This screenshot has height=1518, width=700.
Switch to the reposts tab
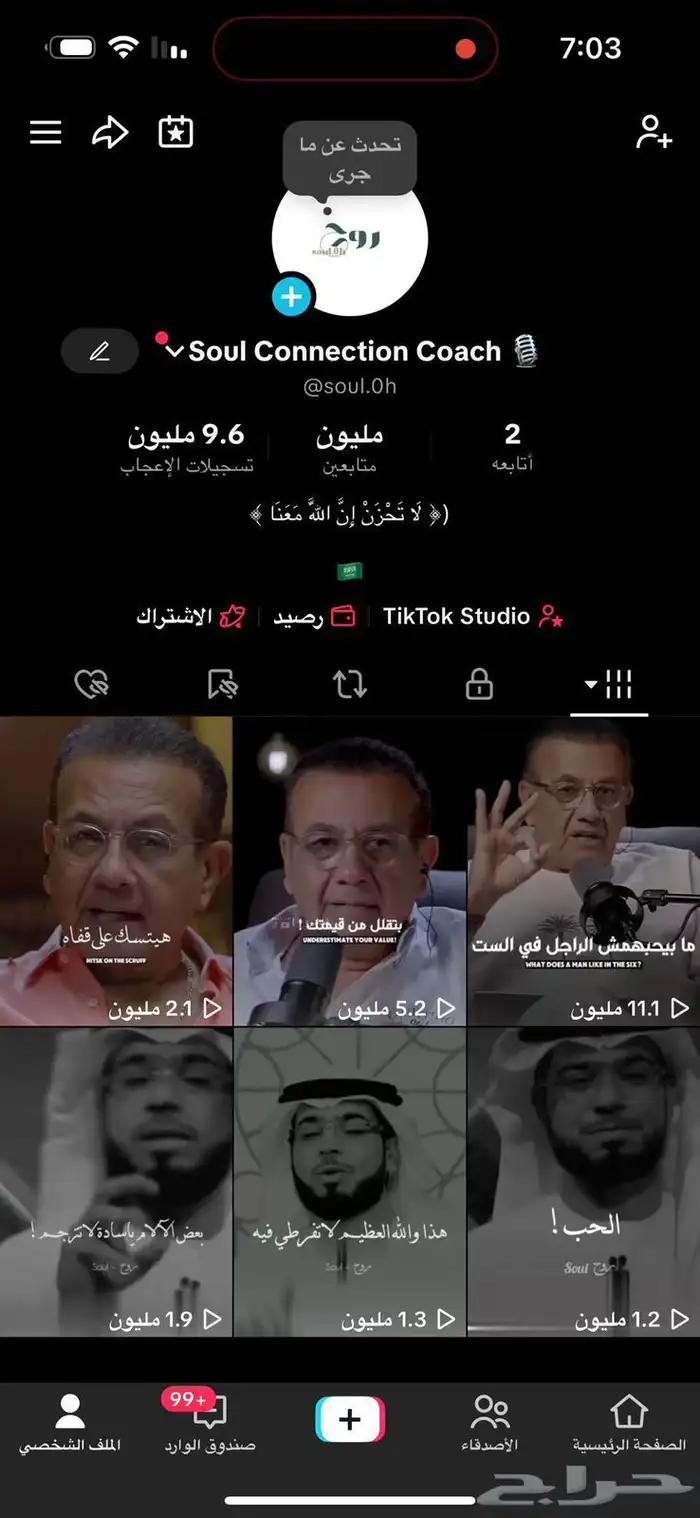[350, 685]
